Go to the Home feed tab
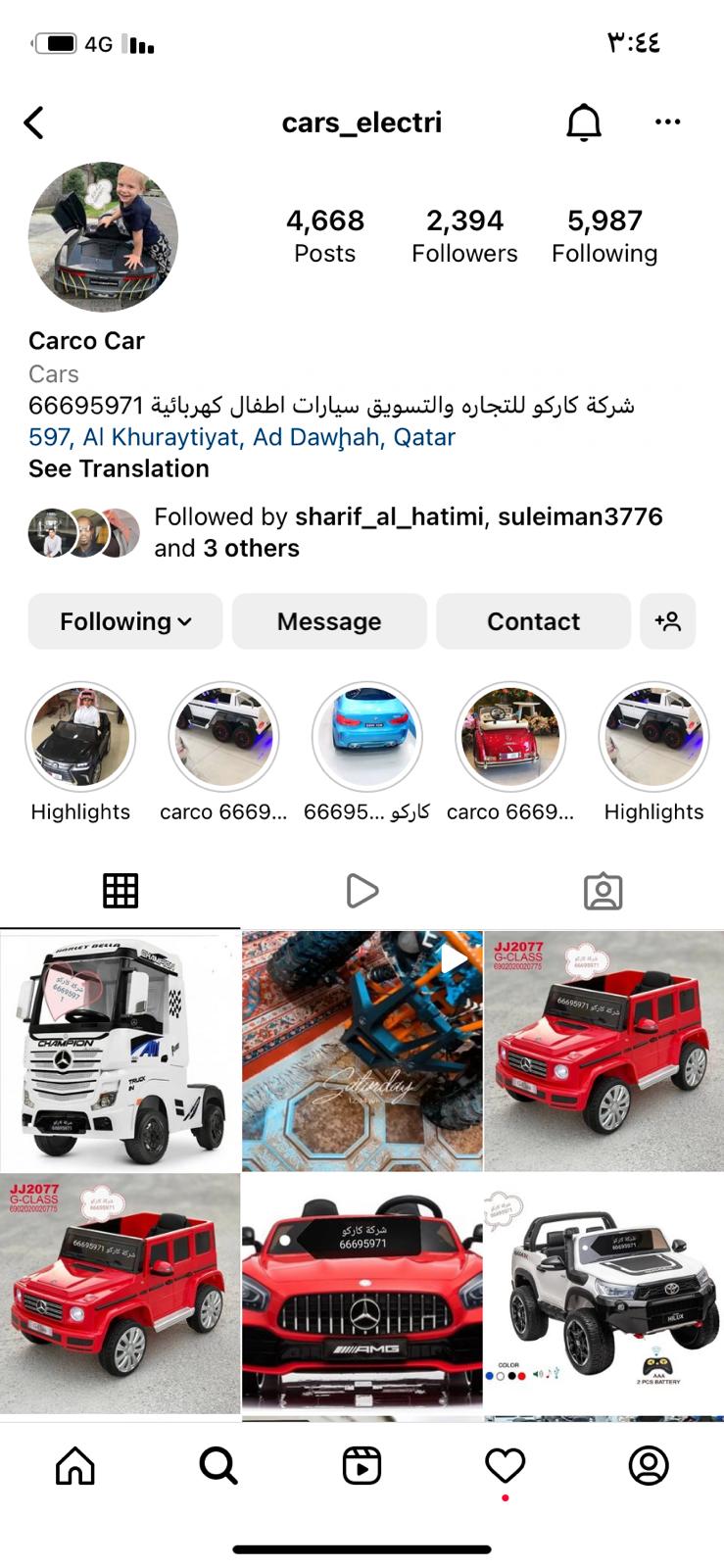 [x=75, y=1466]
